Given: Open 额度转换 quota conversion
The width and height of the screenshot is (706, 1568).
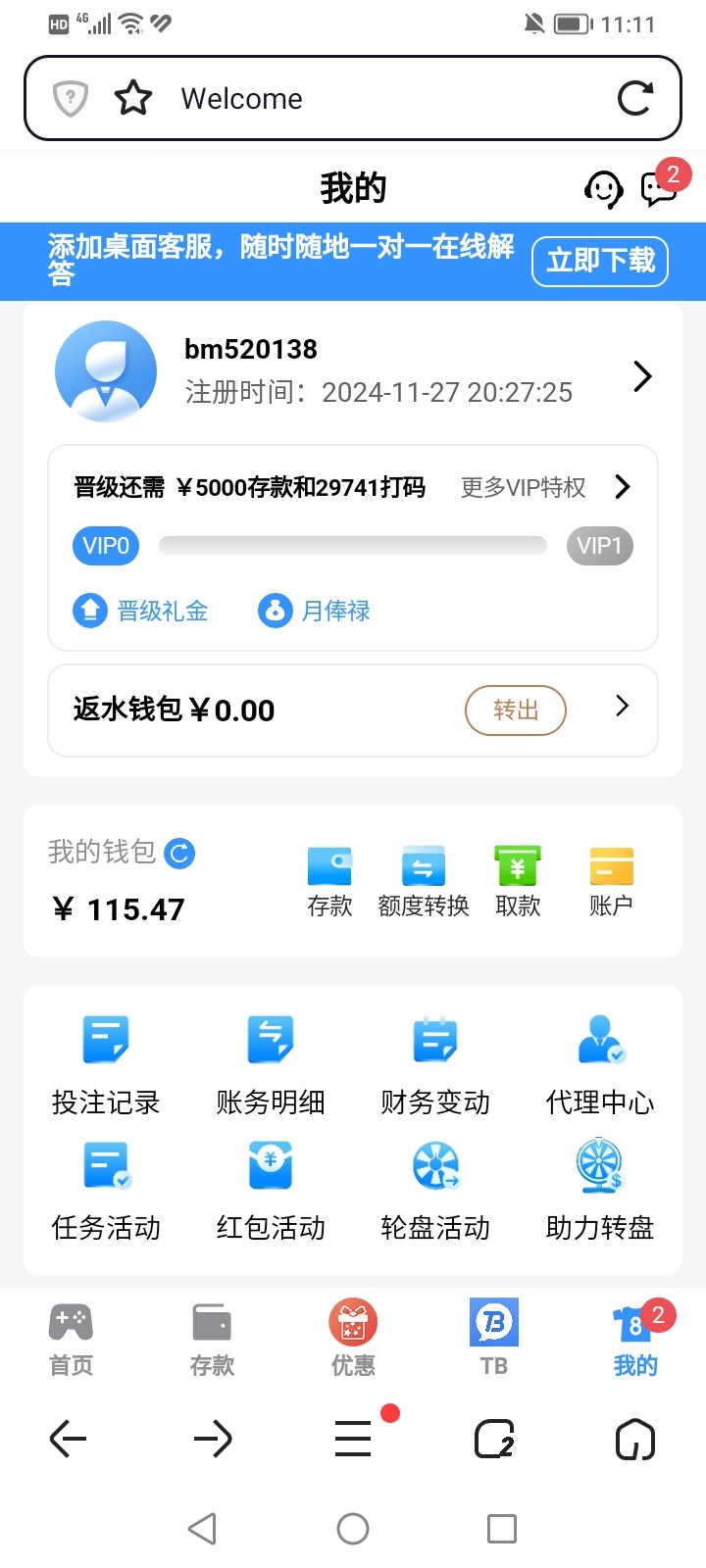Looking at the screenshot, I should pos(424,882).
